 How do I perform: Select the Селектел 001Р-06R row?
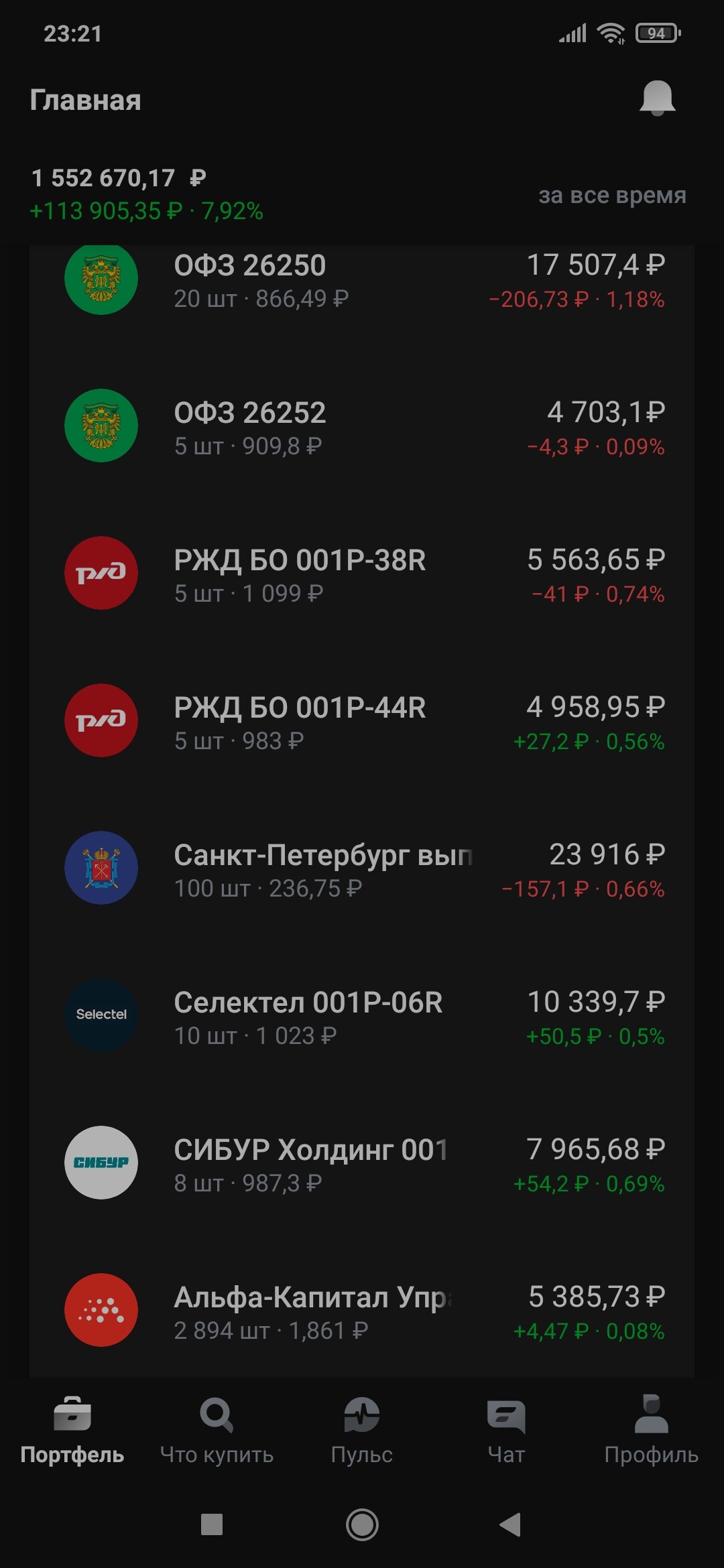point(362,1017)
